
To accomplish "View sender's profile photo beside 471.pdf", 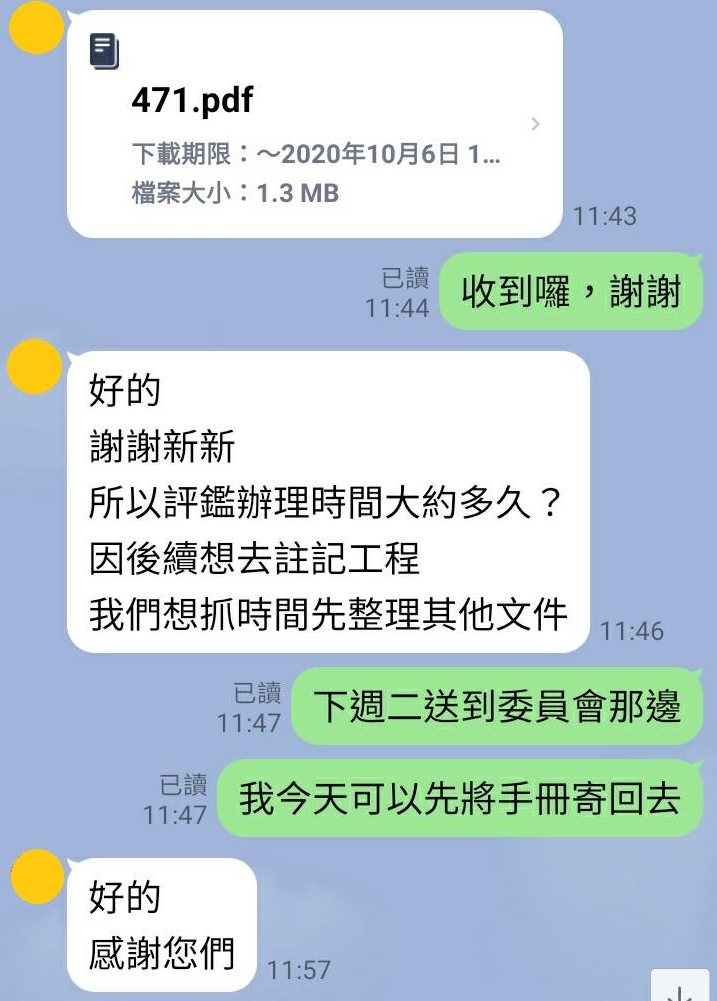I will (35, 29).
